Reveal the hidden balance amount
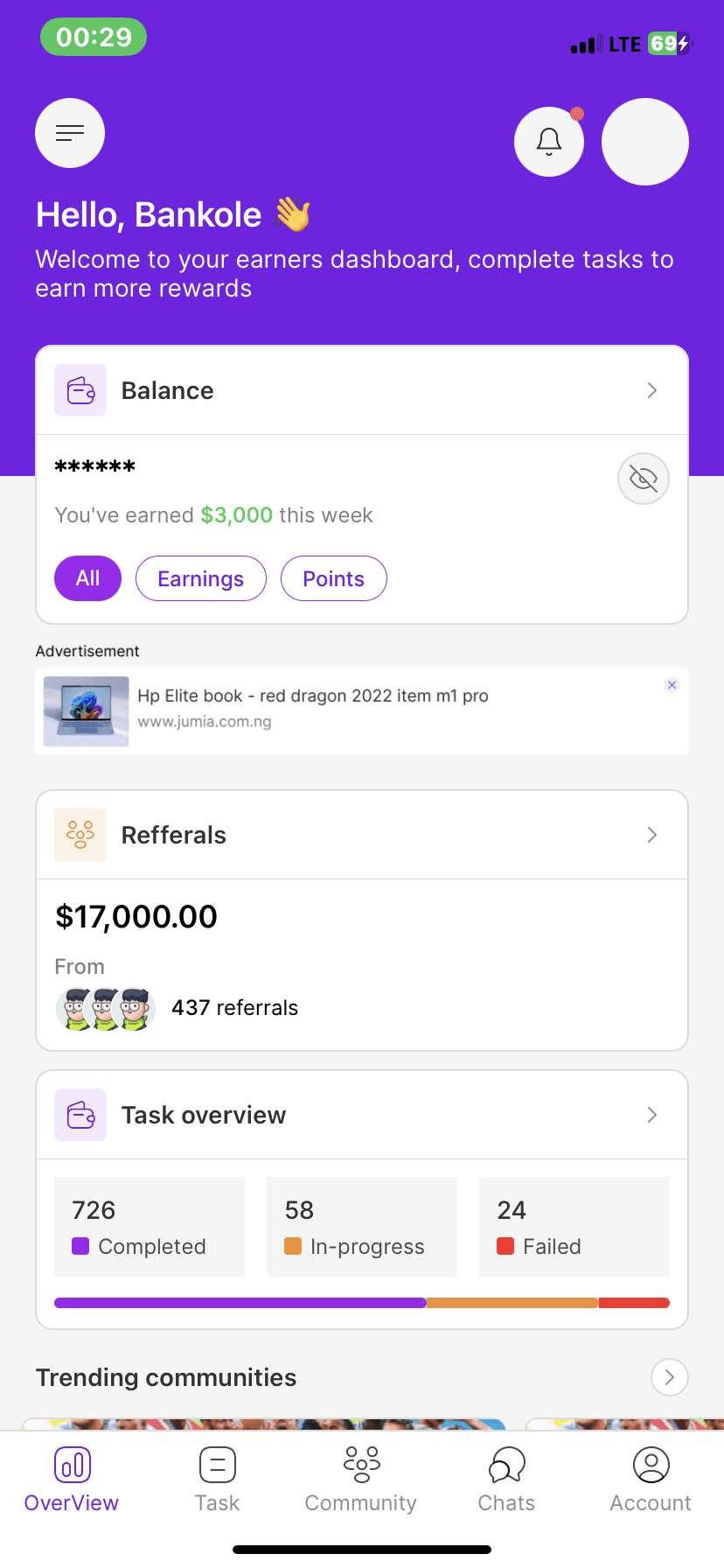724x1568 pixels. [x=643, y=479]
